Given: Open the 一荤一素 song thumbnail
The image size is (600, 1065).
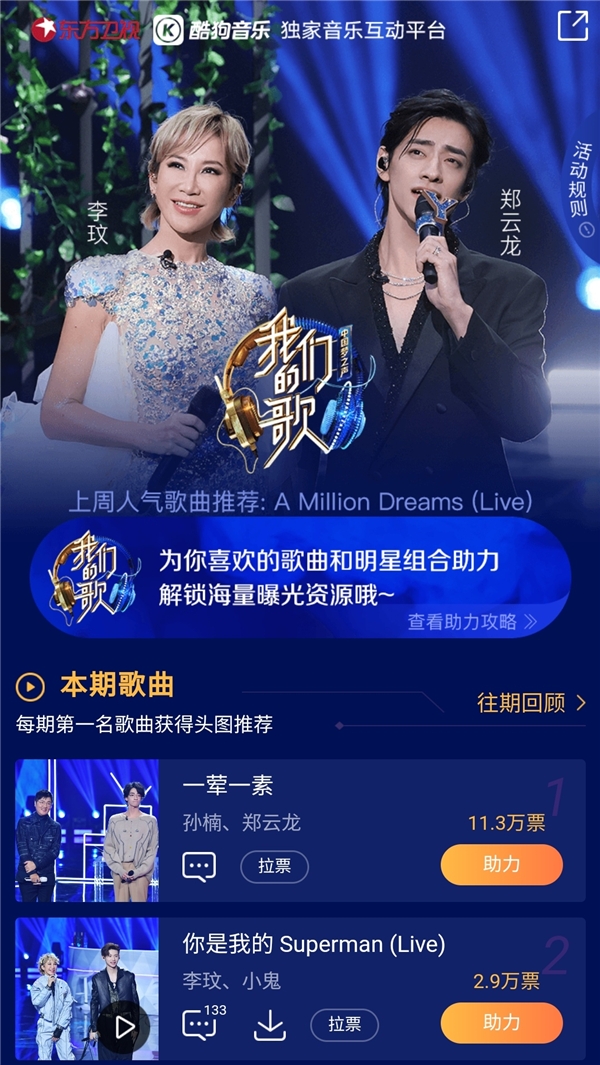Looking at the screenshot, I should (87, 830).
